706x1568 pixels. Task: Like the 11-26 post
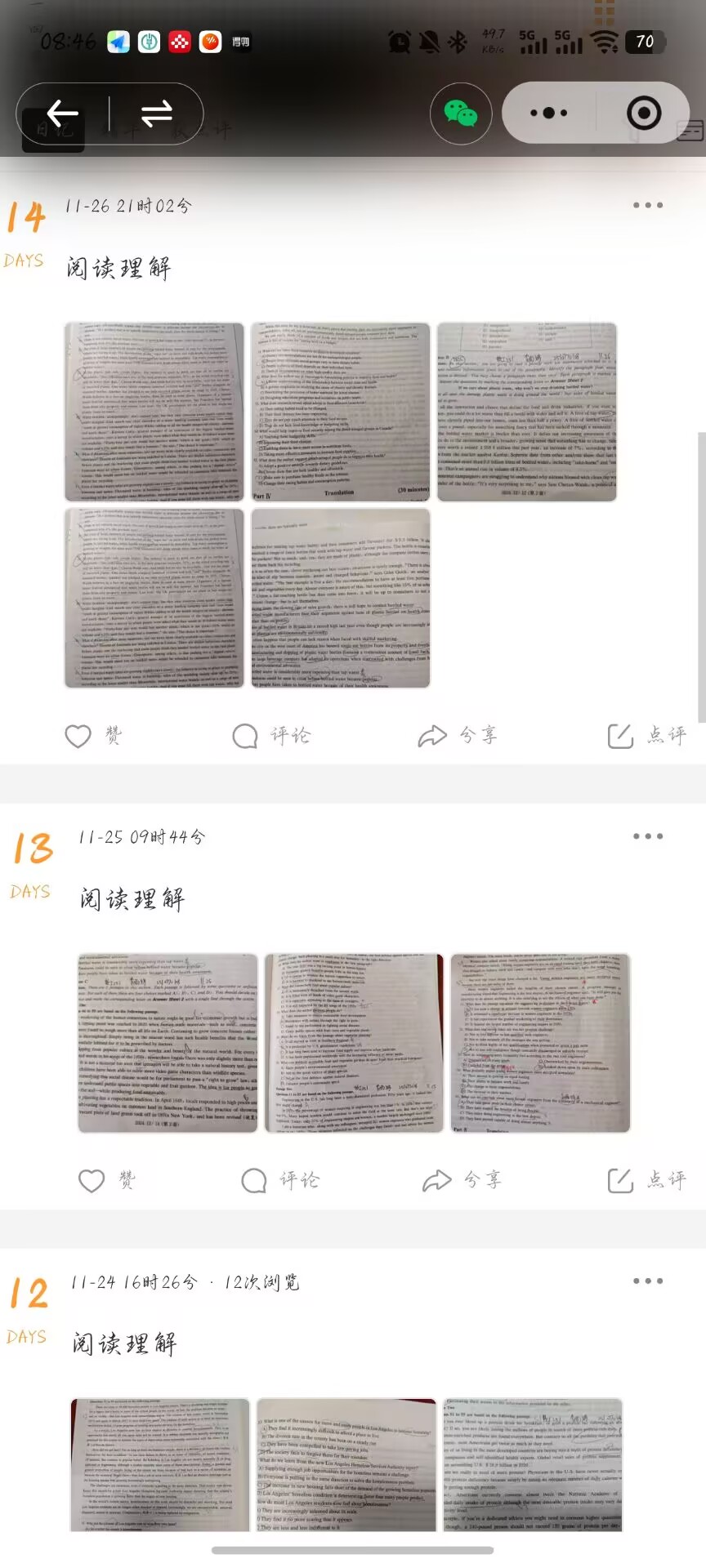coord(79,736)
